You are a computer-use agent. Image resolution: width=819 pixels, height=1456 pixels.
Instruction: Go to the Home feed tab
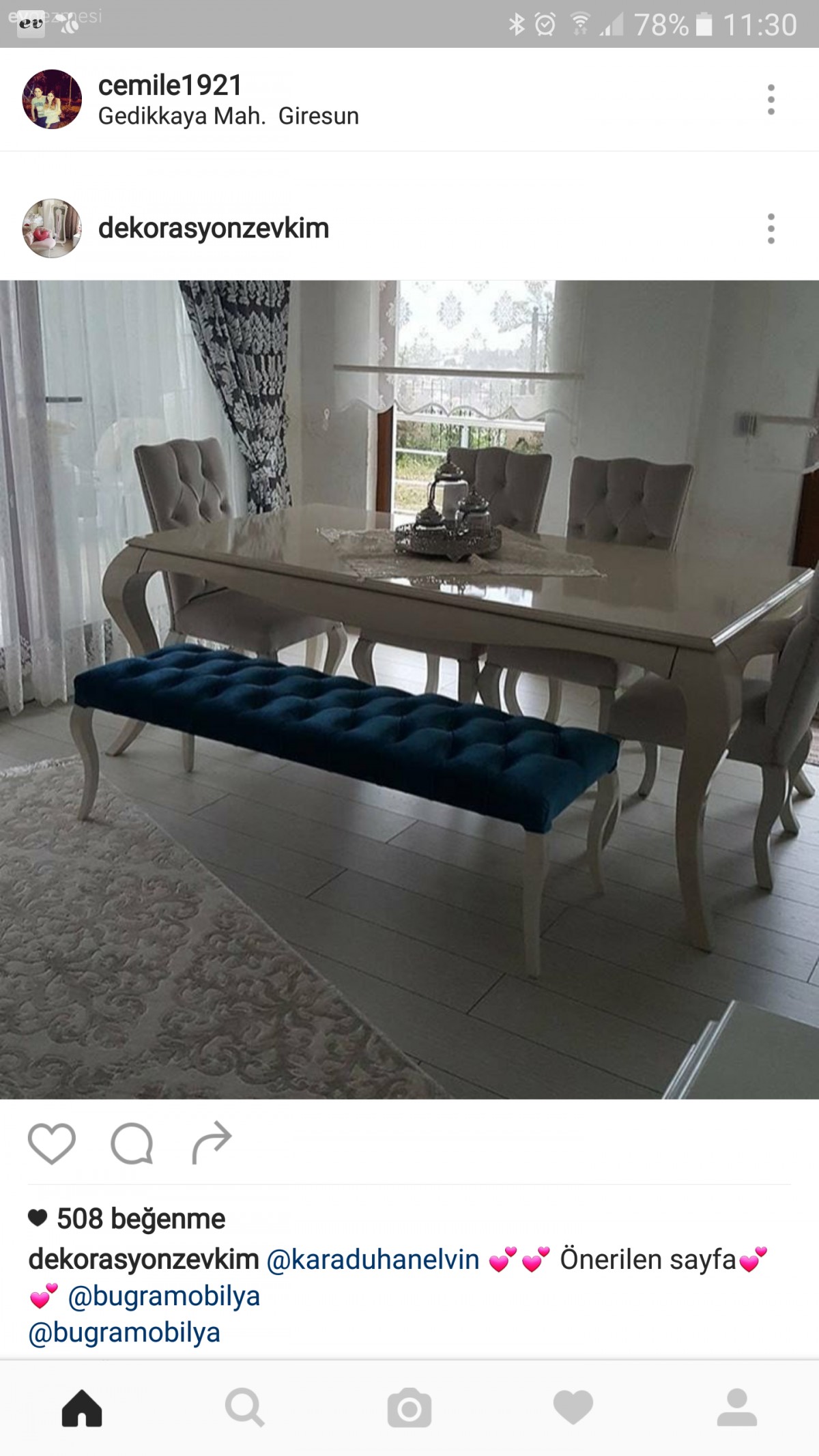point(82,1408)
